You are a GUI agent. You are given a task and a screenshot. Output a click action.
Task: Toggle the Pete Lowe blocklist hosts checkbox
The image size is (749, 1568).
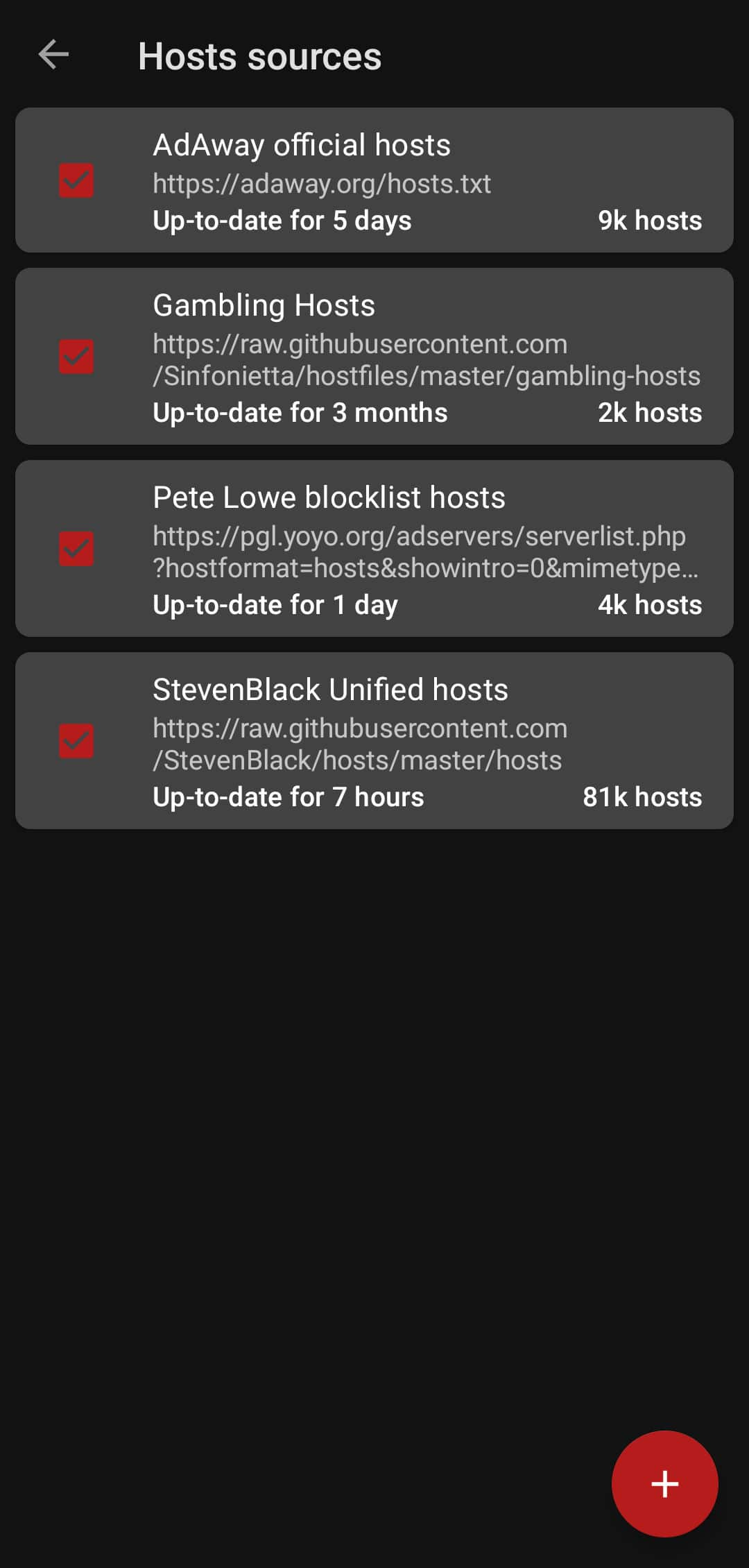(76, 549)
